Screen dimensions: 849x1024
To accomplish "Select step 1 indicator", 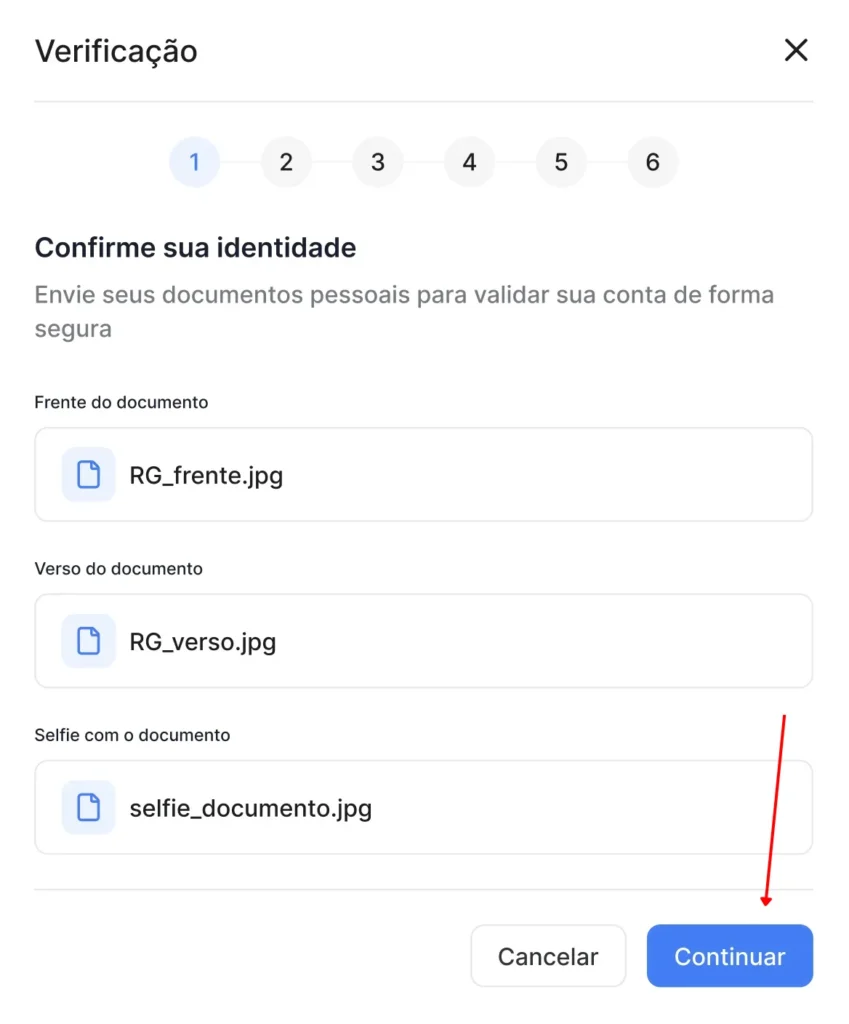I will click(194, 162).
